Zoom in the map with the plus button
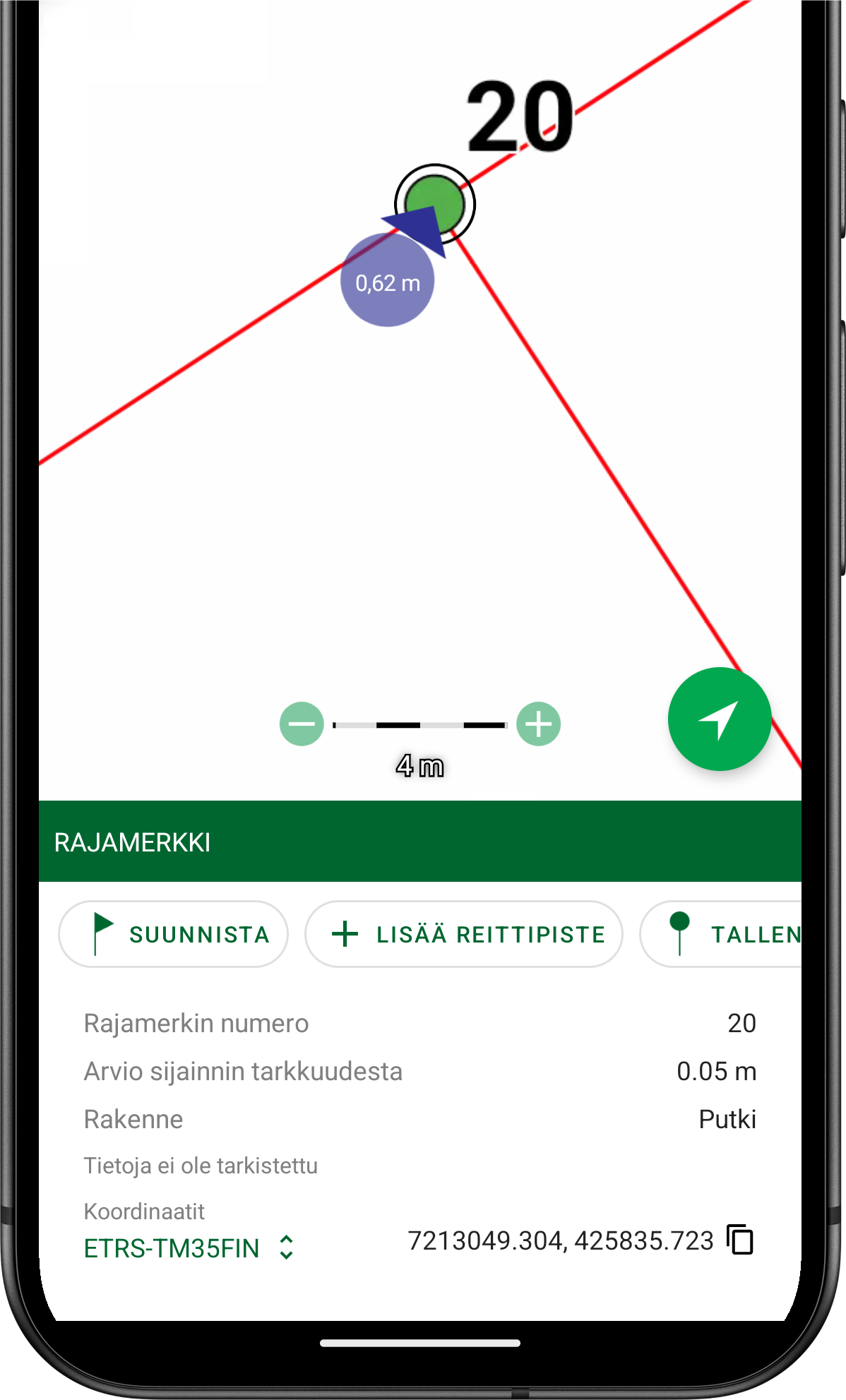 tap(538, 724)
